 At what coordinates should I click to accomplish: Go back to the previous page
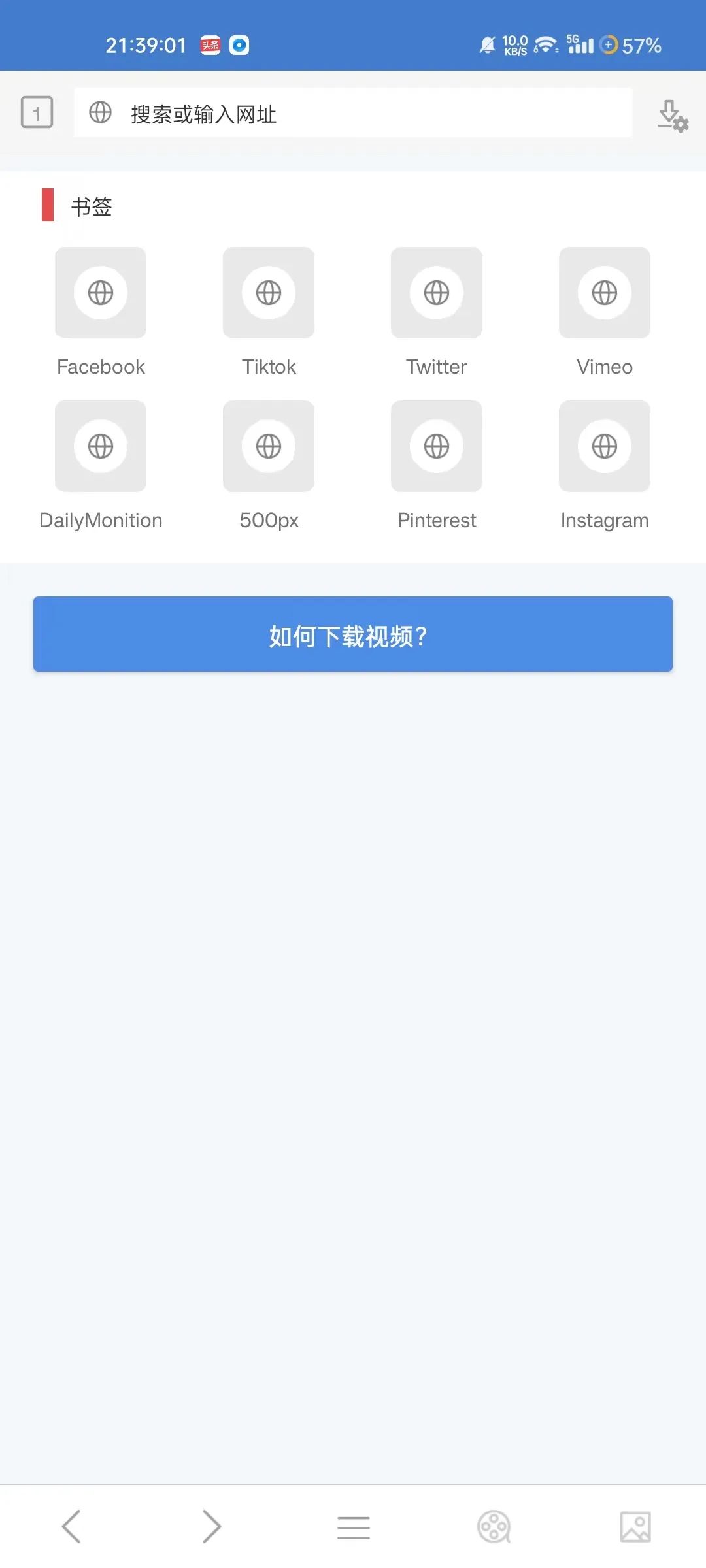[x=71, y=1527]
